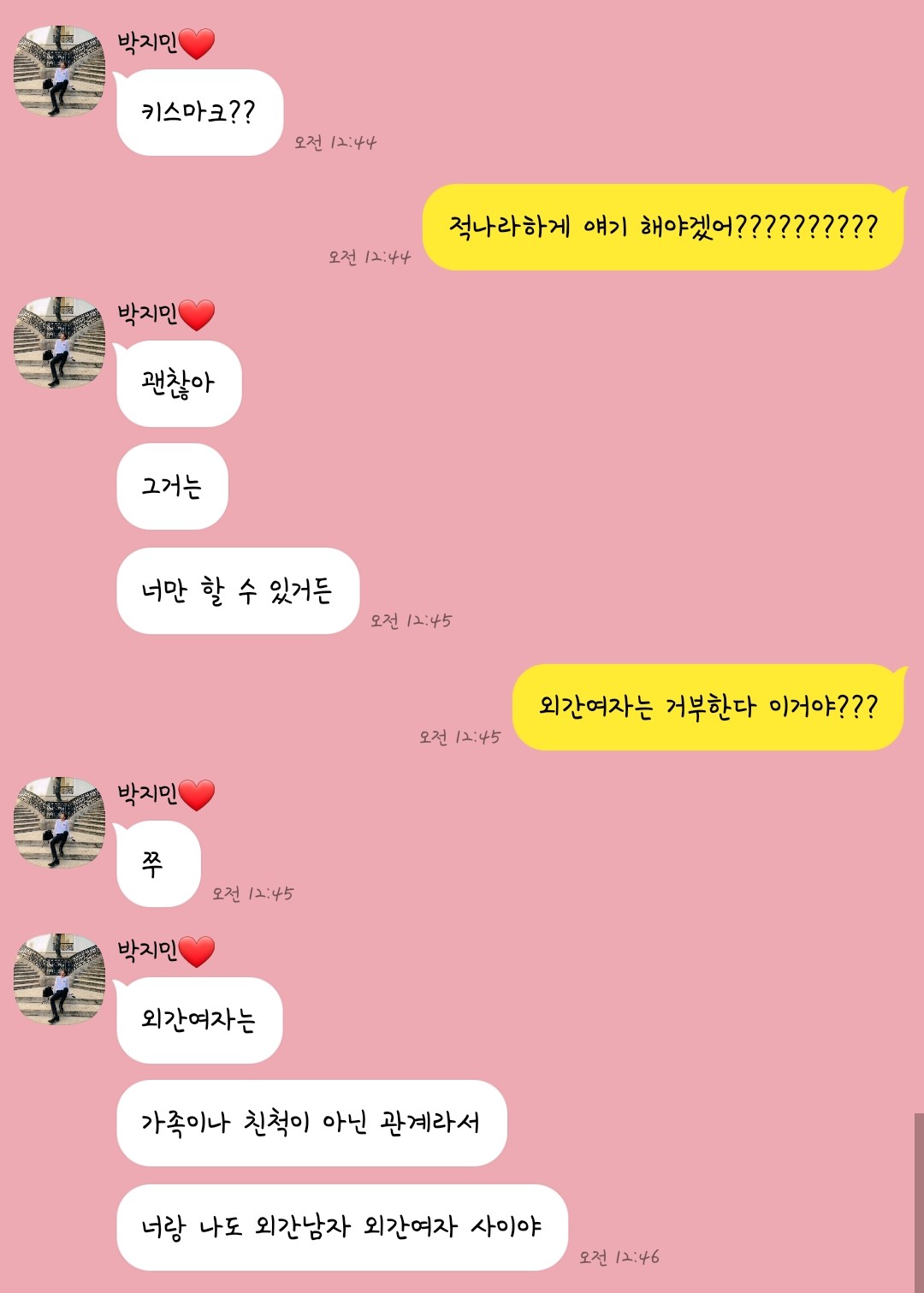Open 박지민's profile photo above 키스마크?? message
Image resolution: width=924 pixels, height=1293 pixels.
point(59,71)
